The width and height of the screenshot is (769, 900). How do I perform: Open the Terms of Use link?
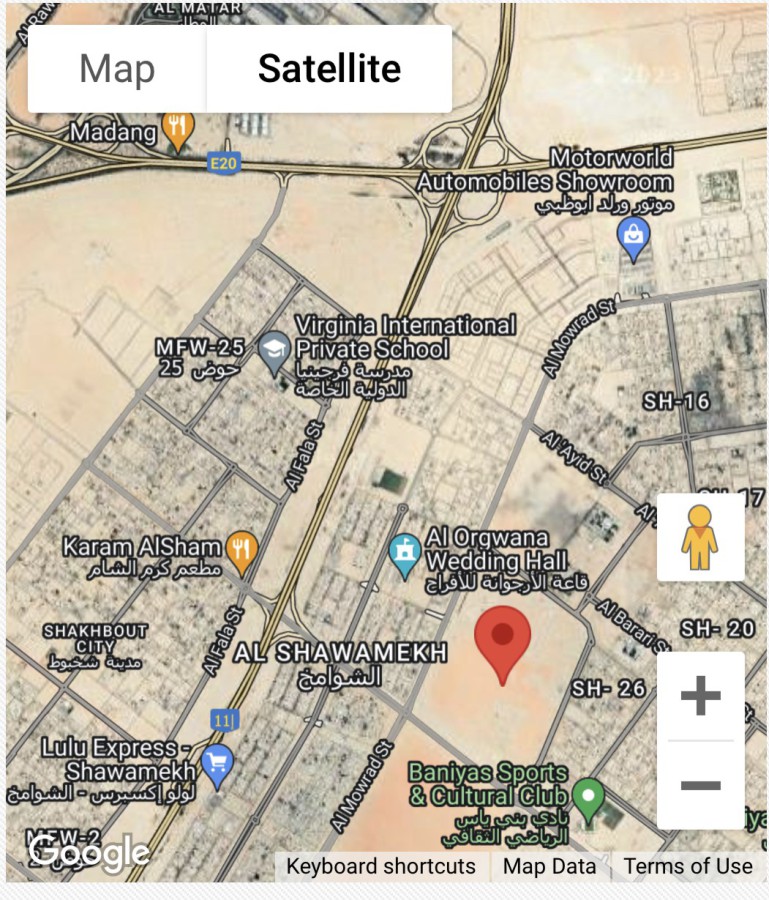(x=688, y=866)
